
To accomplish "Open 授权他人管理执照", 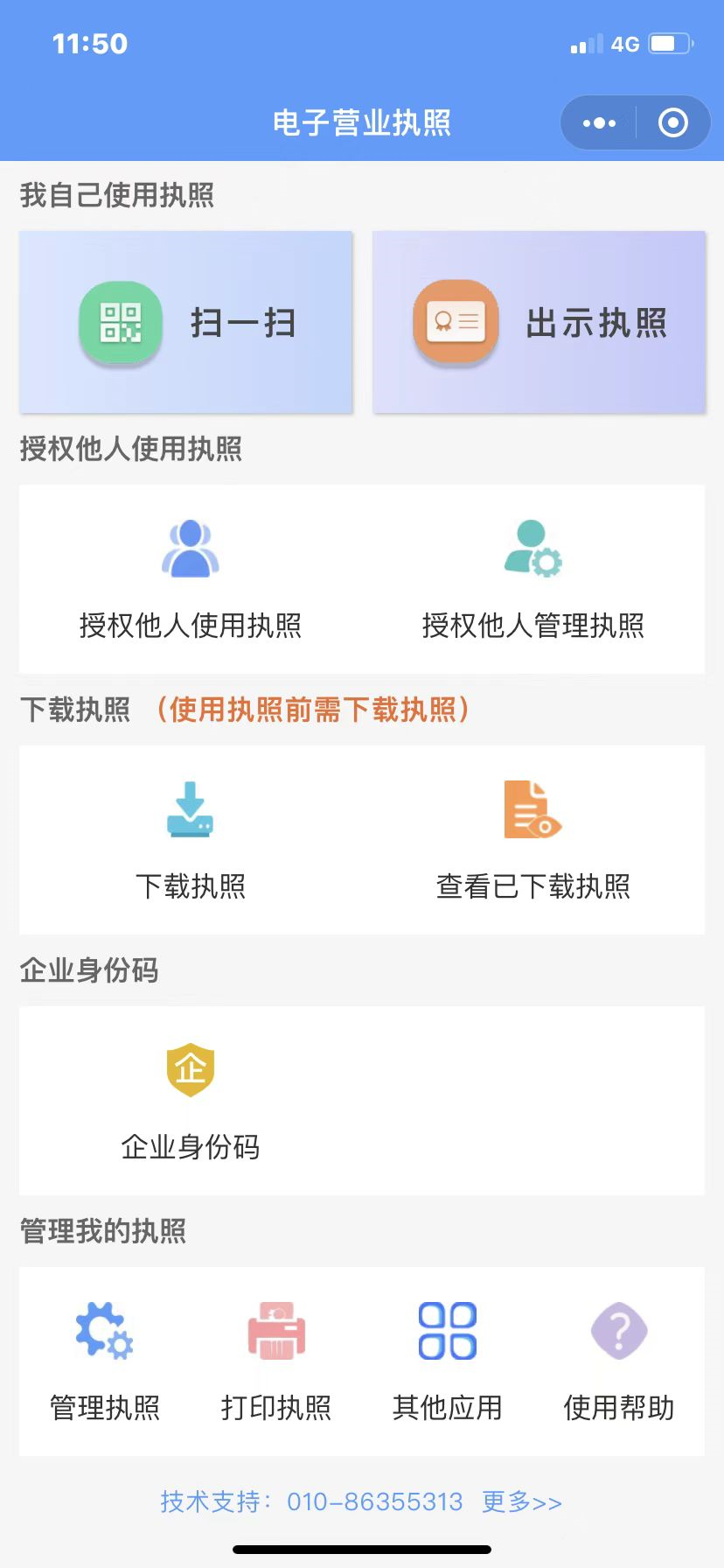I will coord(533,579).
